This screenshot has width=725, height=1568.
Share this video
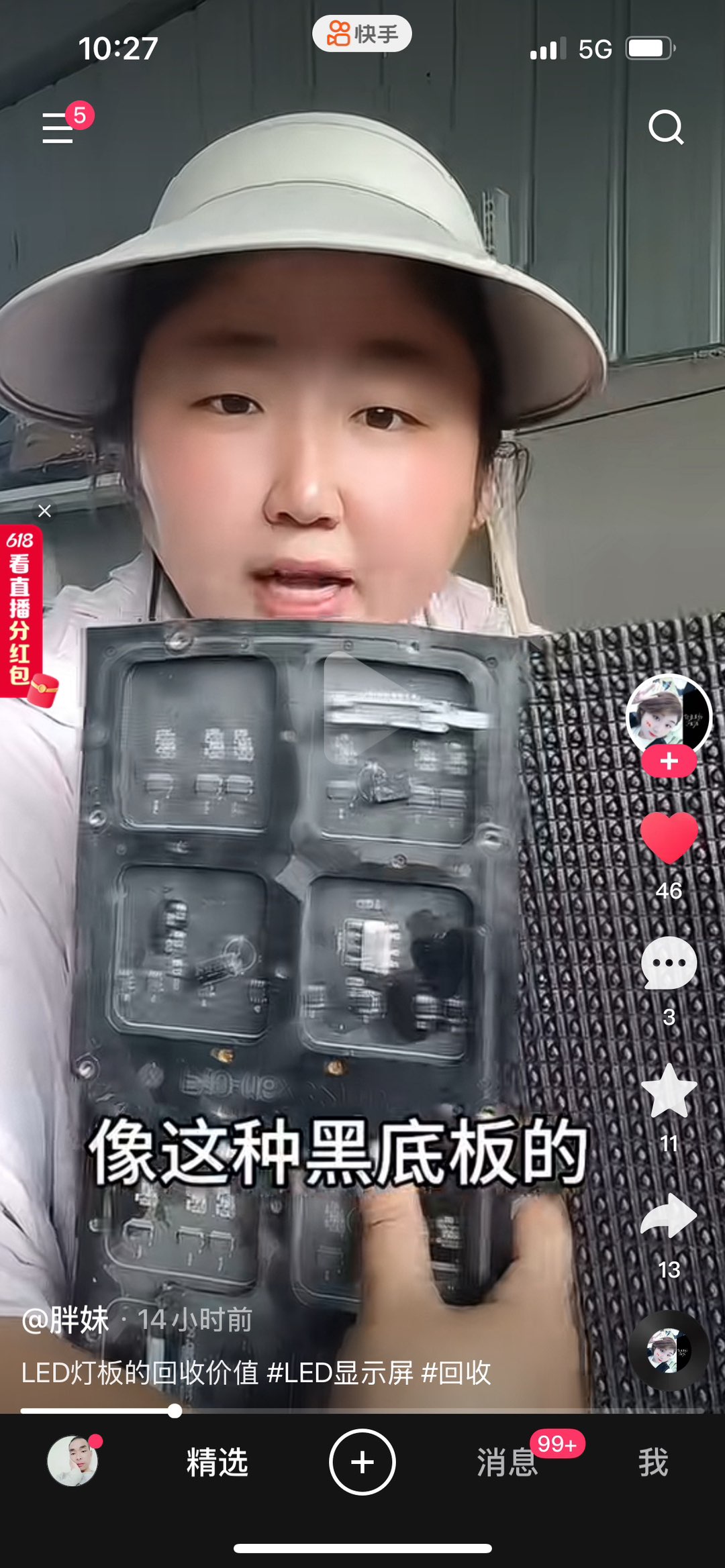coord(669,1216)
